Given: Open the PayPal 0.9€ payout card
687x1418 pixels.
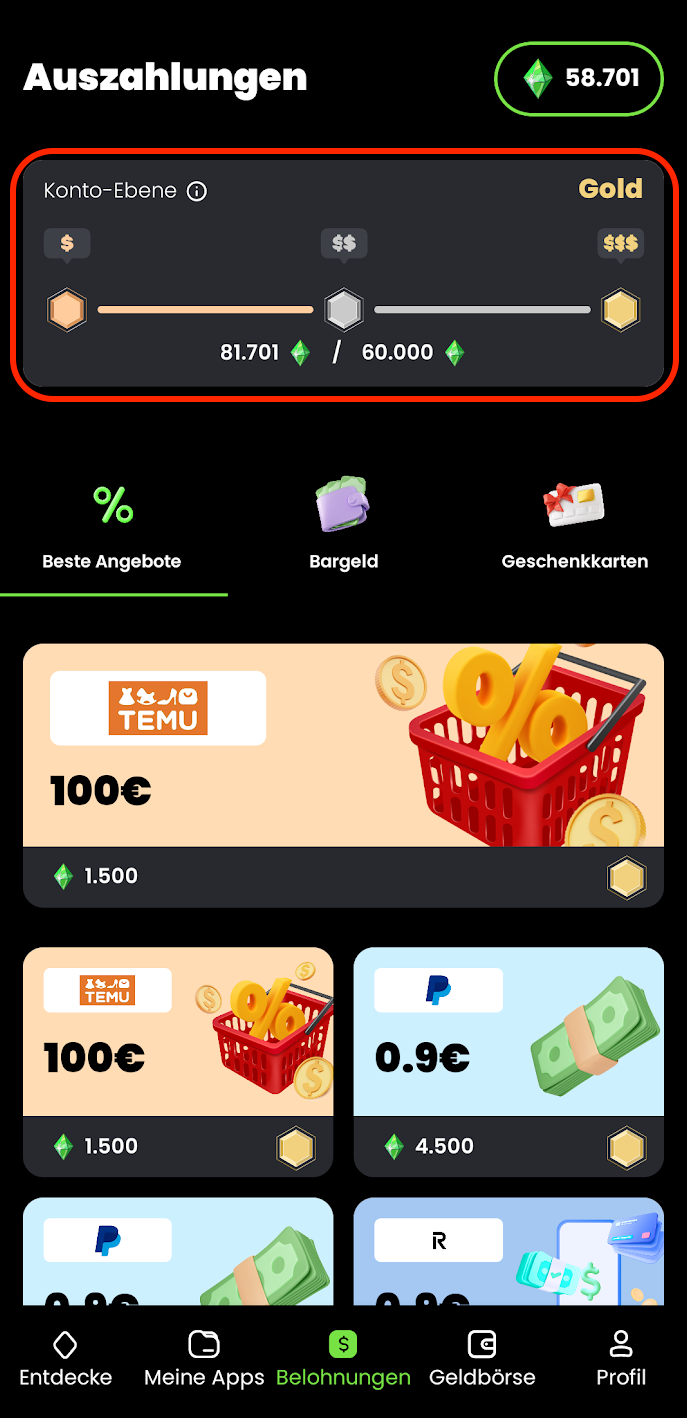Looking at the screenshot, I should [508, 1060].
